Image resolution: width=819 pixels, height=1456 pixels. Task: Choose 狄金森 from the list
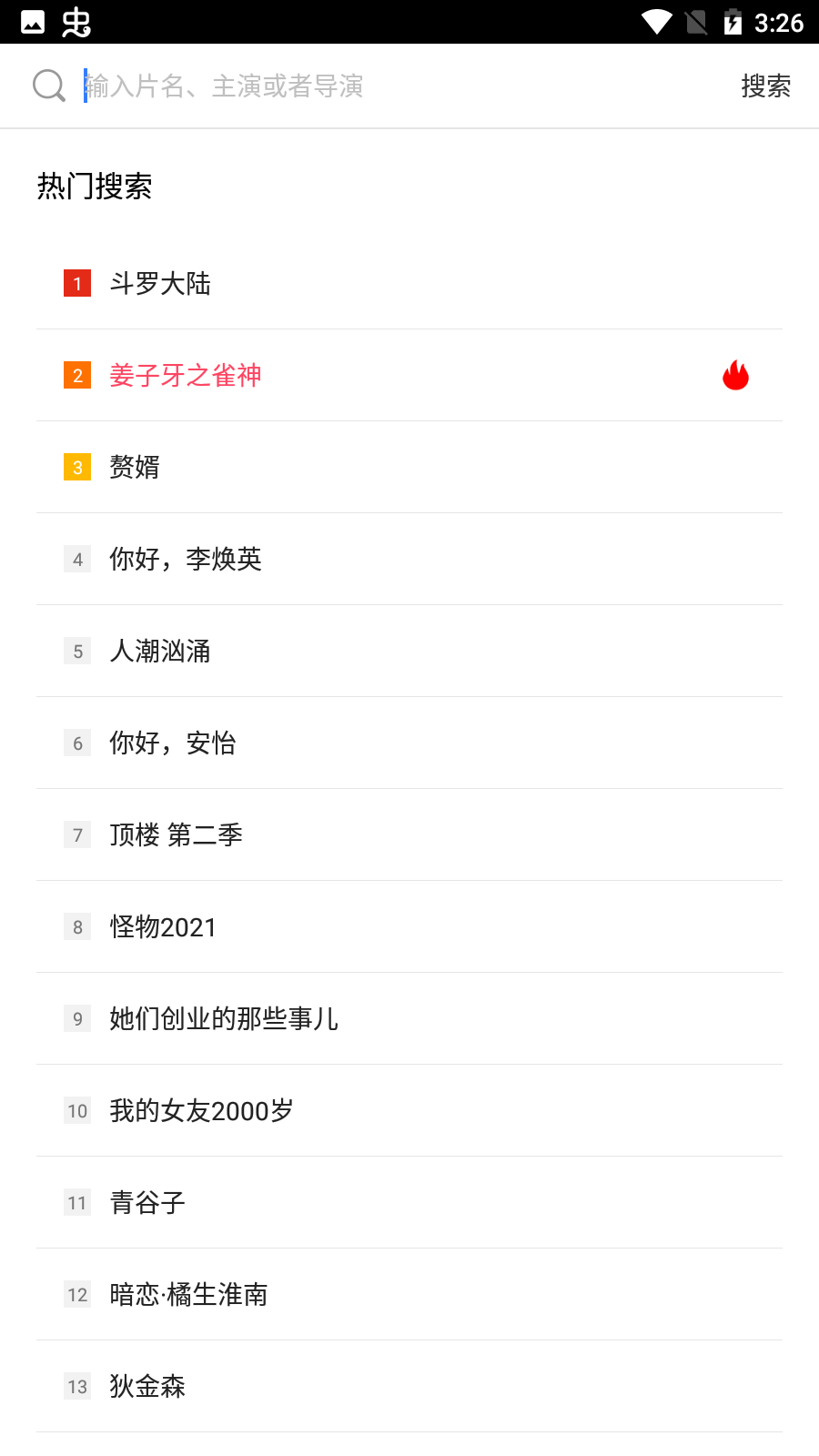[x=409, y=1387]
